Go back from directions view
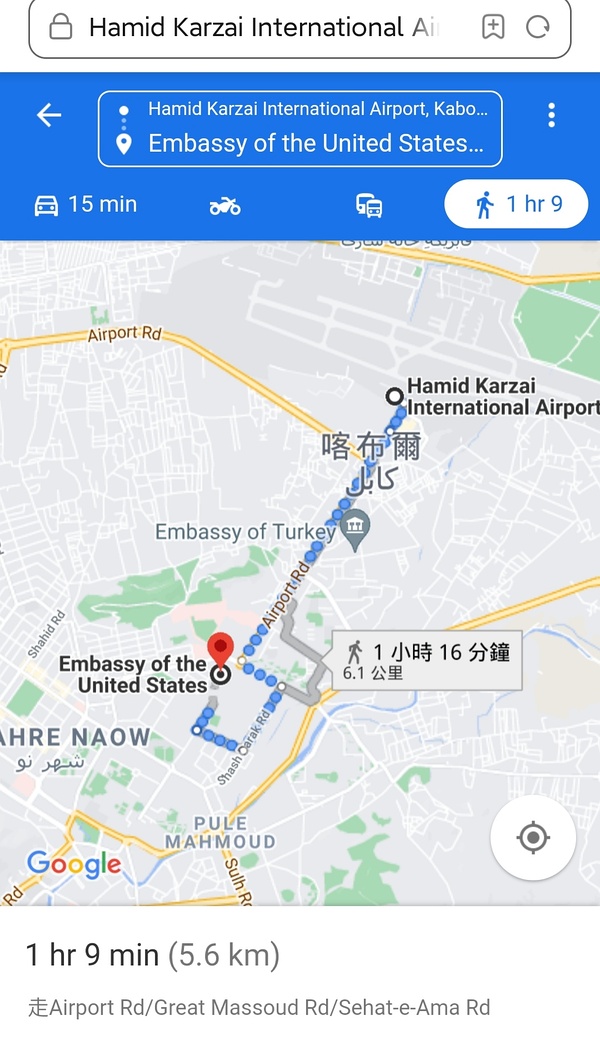Image resolution: width=600 pixels, height=1041 pixels. (49, 115)
